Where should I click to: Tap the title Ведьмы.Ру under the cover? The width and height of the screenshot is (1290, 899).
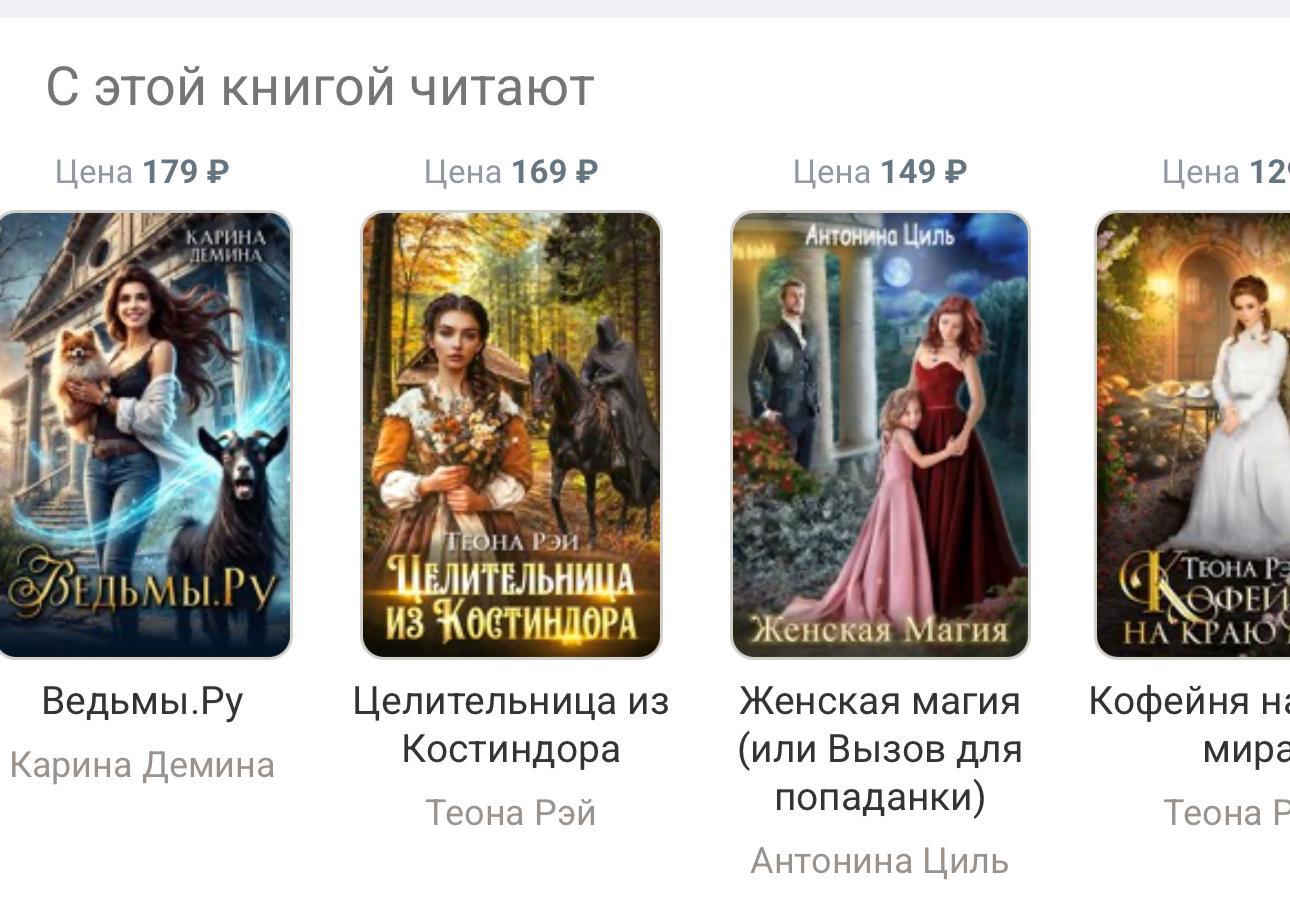click(143, 701)
